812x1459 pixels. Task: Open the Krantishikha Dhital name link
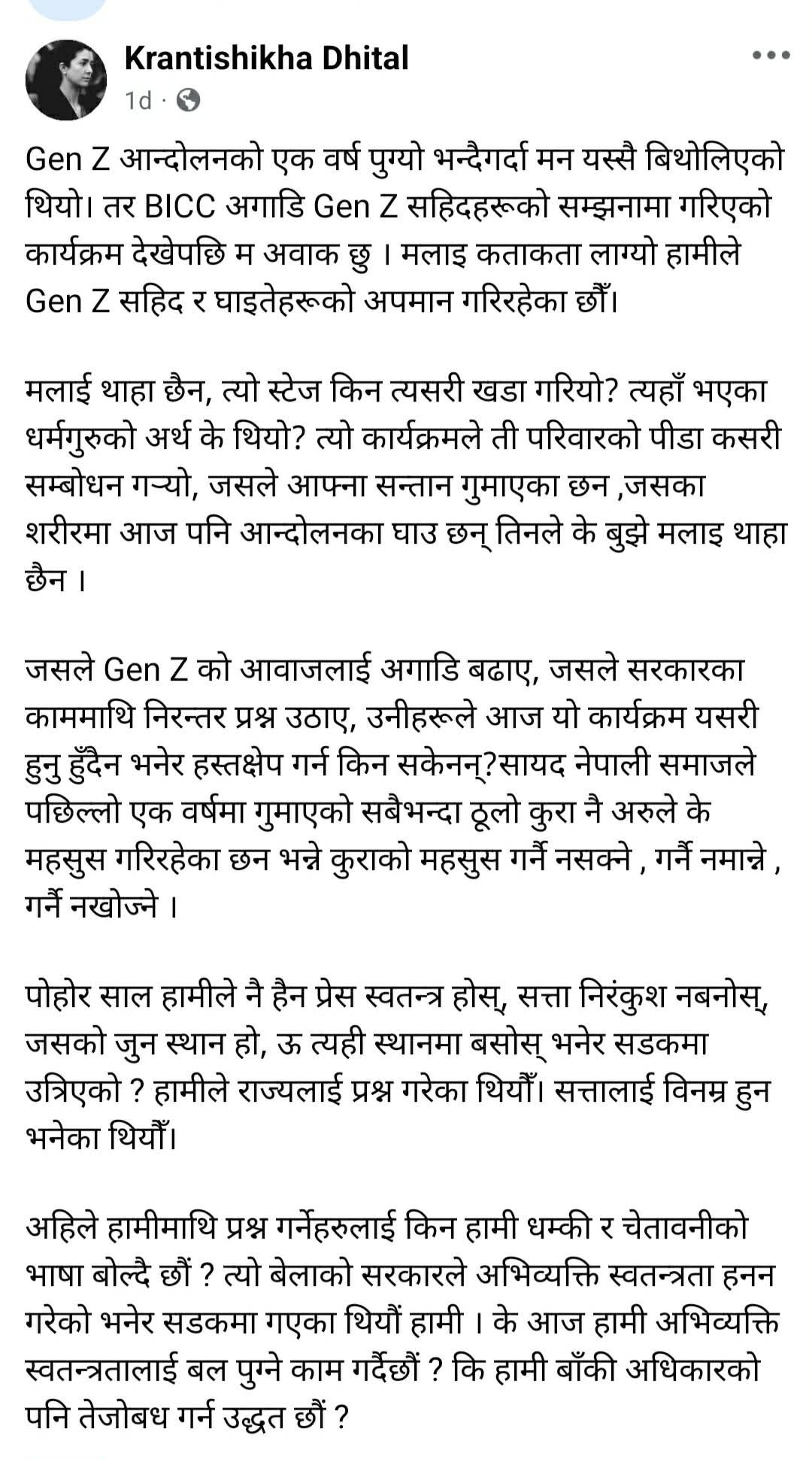pos(266,59)
